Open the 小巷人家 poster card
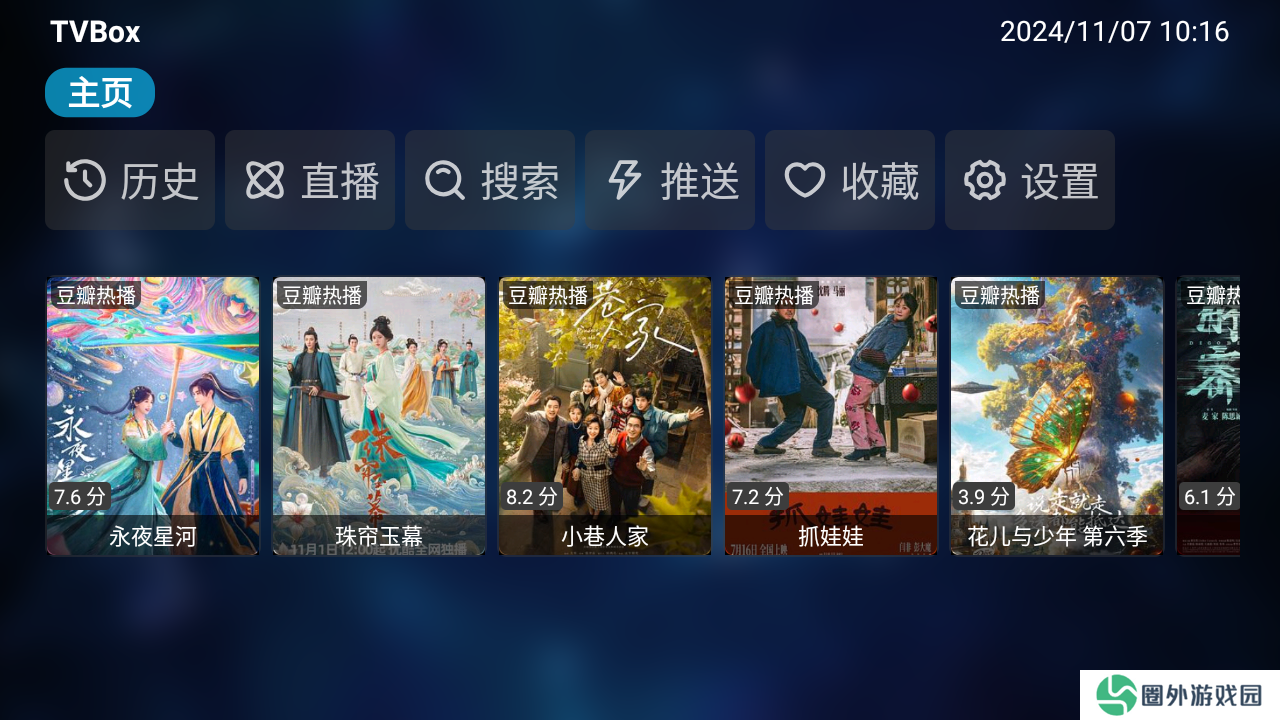The width and height of the screenshot is (1280, 720). (605, 415)
